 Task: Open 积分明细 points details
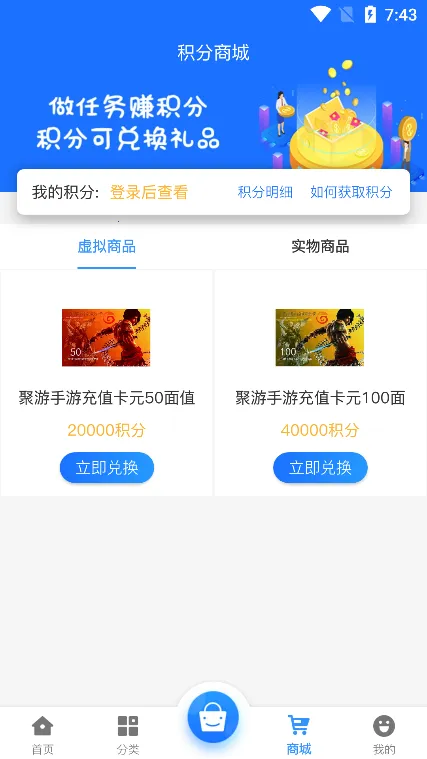point(265,193)
